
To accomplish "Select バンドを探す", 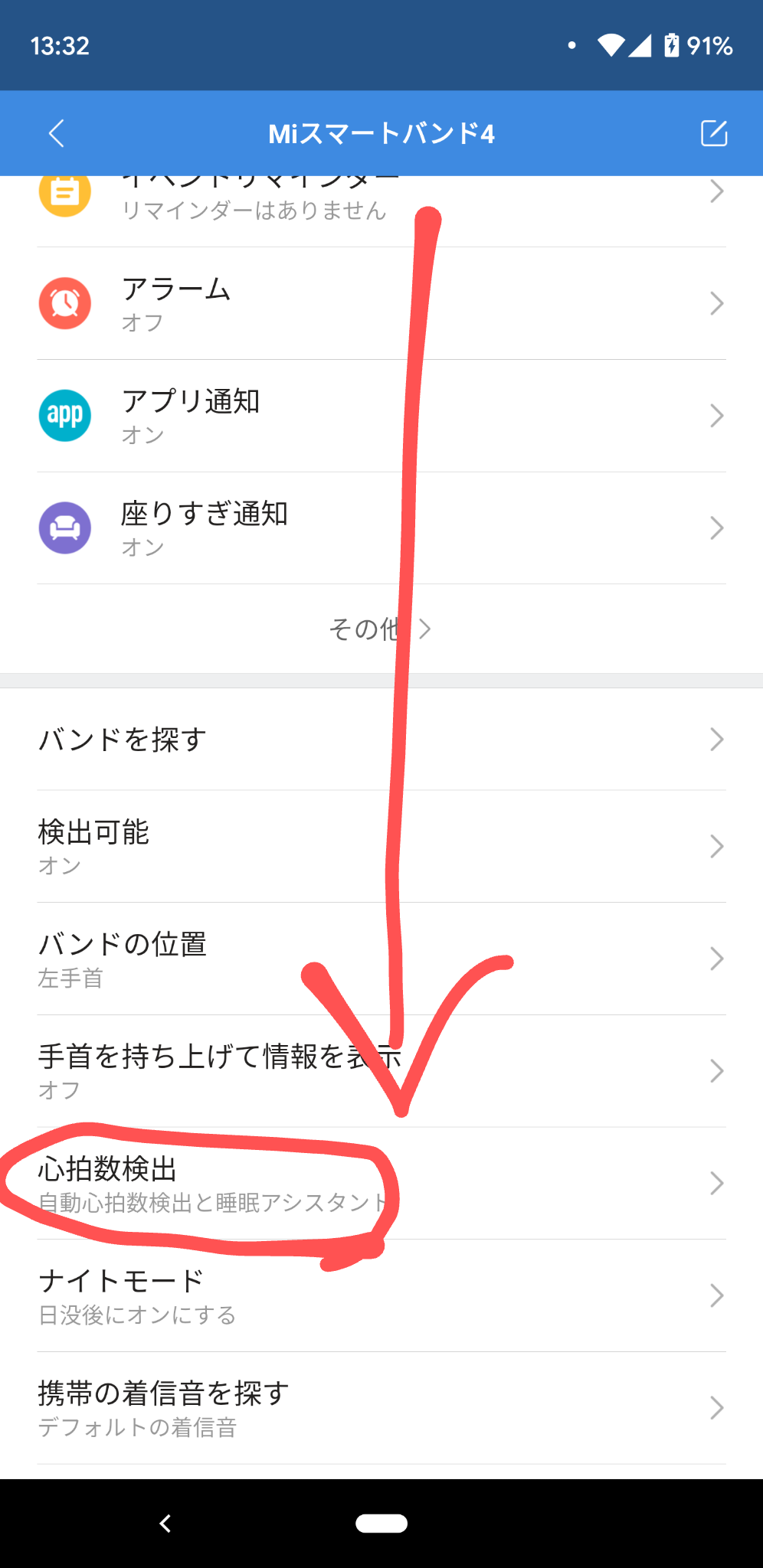I will pyautogui.click(x=381, y=740).
